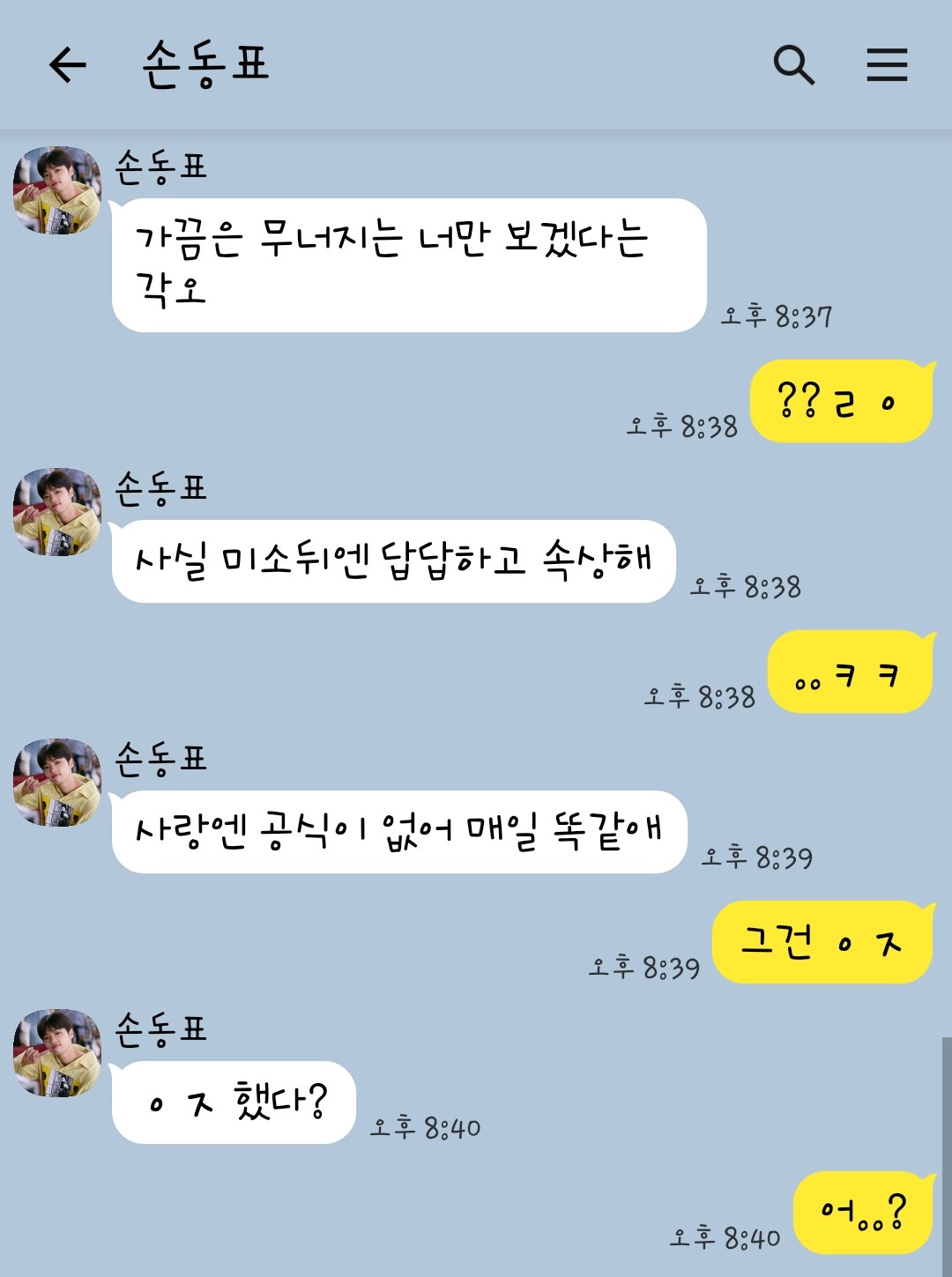
Task: Go back from 손동표 chat
Action: pos(68,65)
